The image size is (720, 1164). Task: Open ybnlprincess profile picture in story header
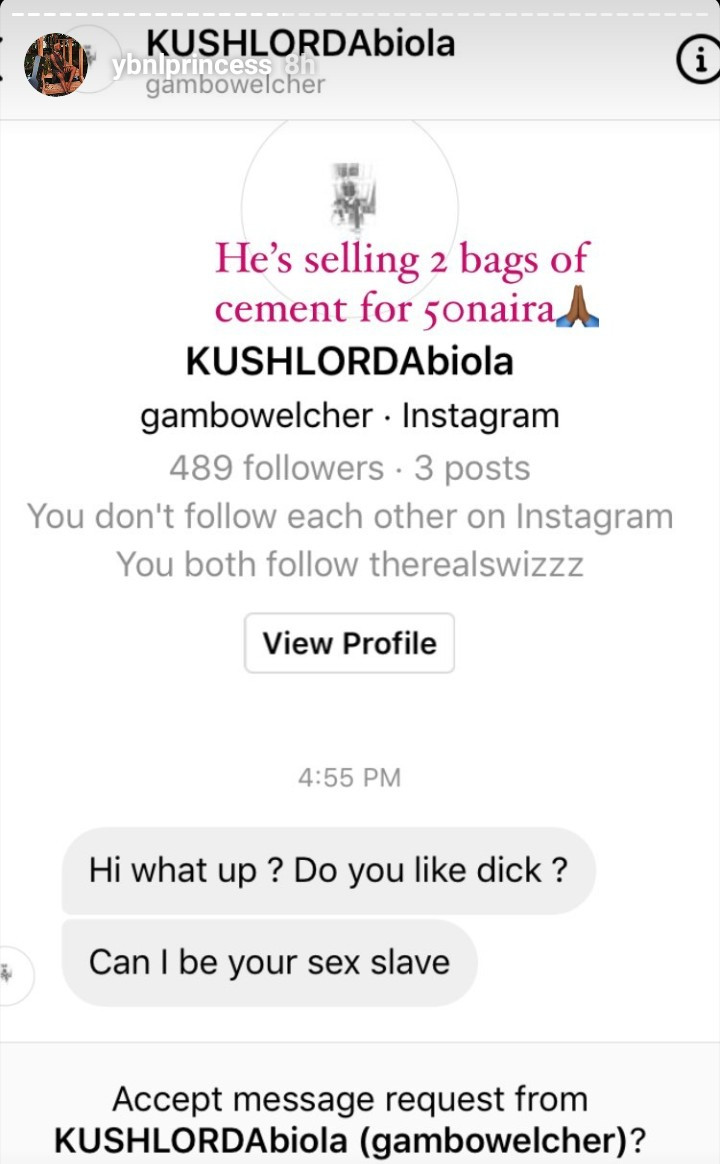coord(56,65)
